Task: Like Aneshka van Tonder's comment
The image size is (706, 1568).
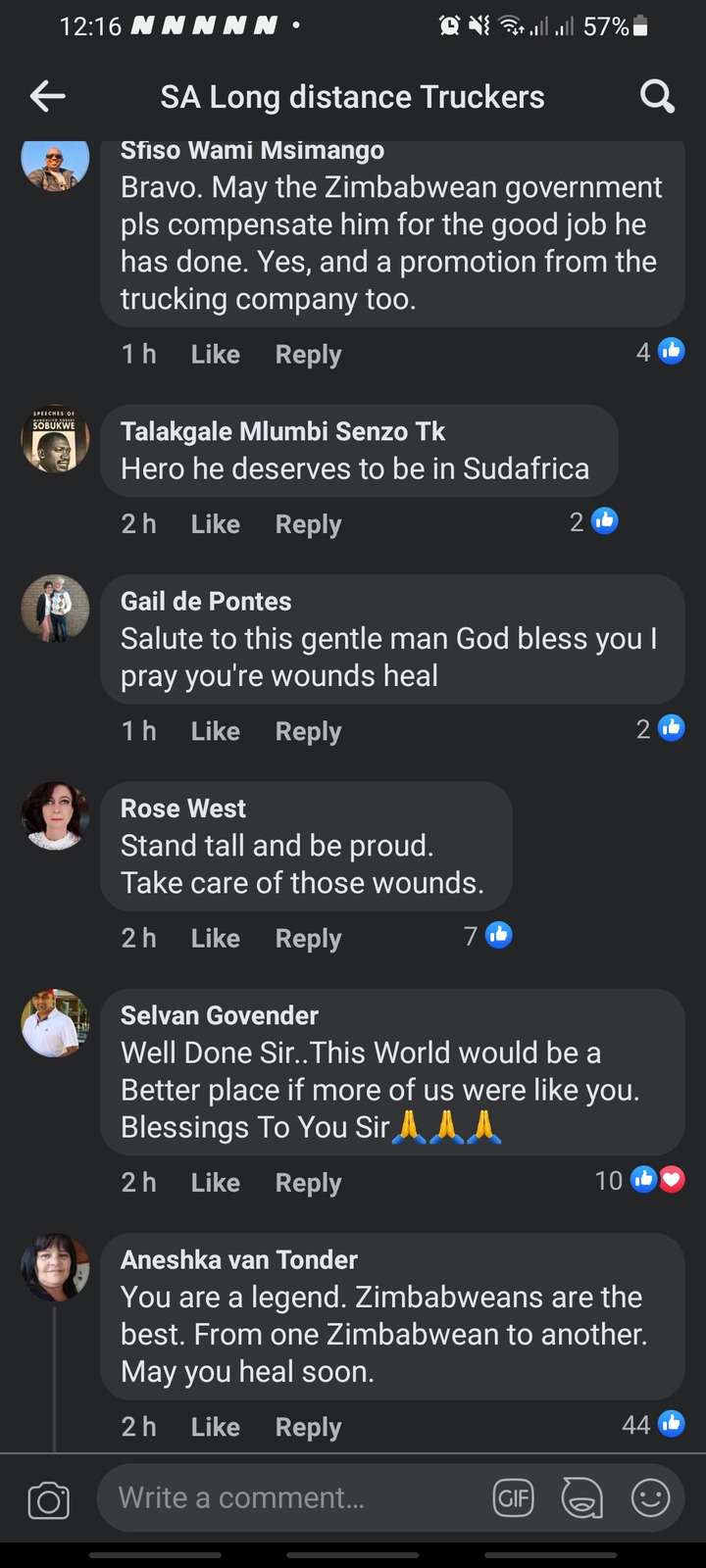Action: pos(215,1427)
